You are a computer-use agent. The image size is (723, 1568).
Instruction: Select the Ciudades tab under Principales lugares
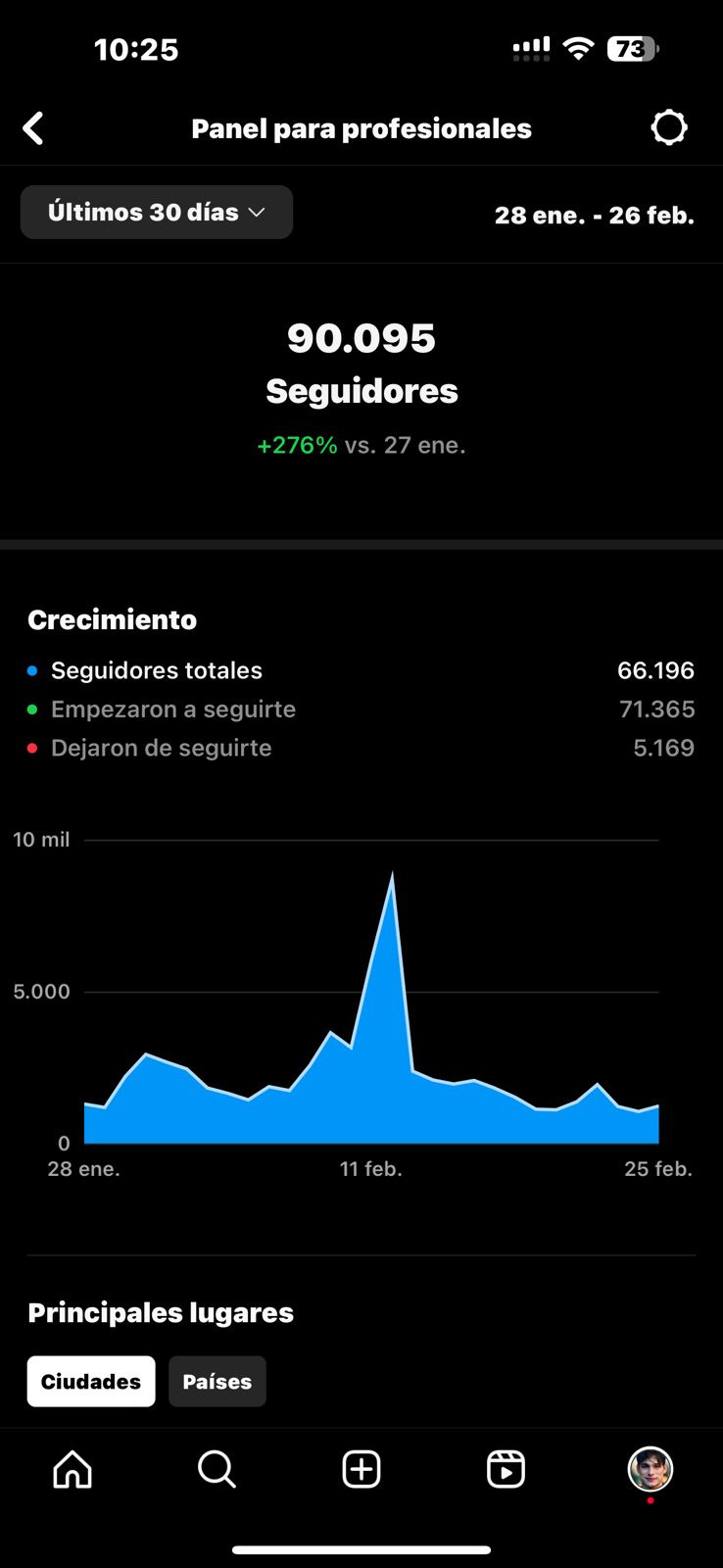91,1381
